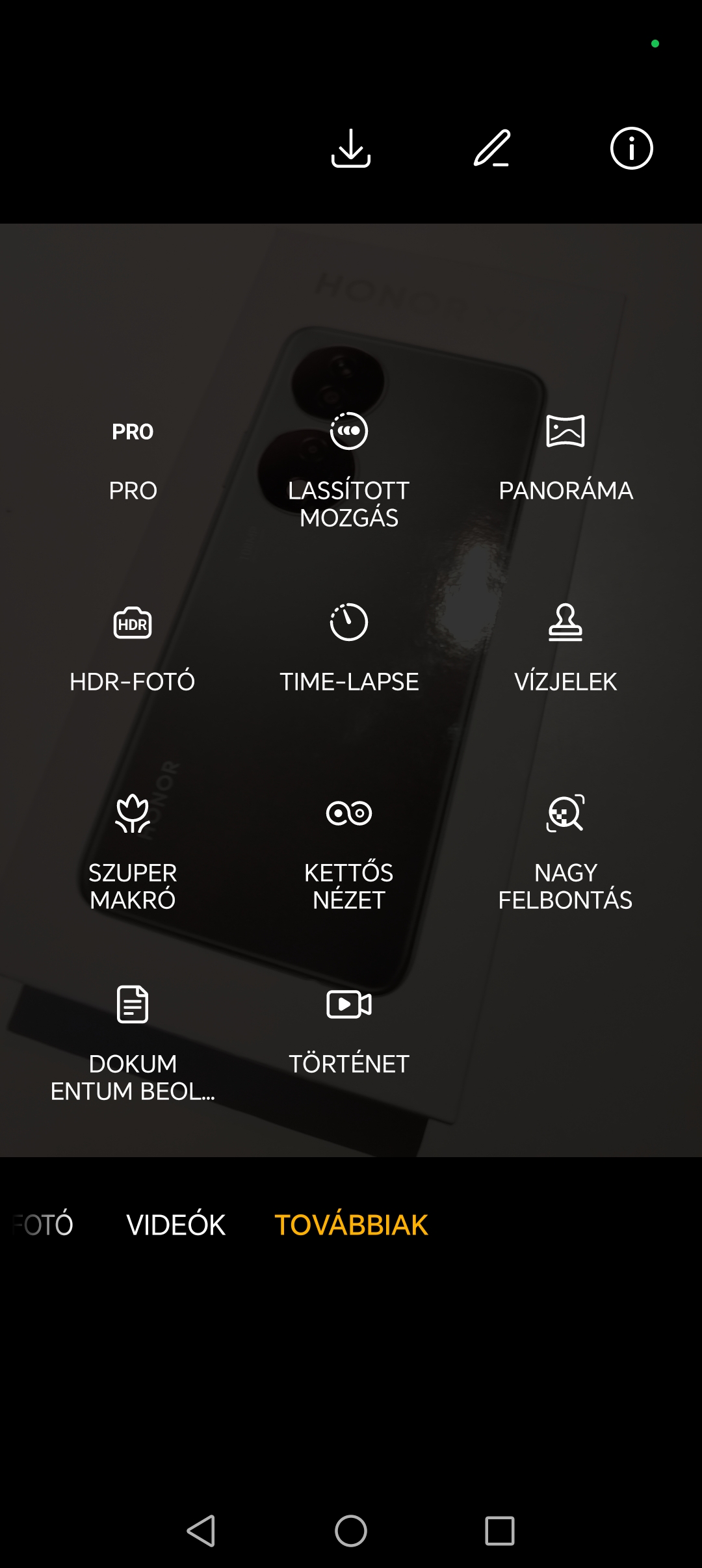
Task: Select the PRO camera mode
Action: 133,460
